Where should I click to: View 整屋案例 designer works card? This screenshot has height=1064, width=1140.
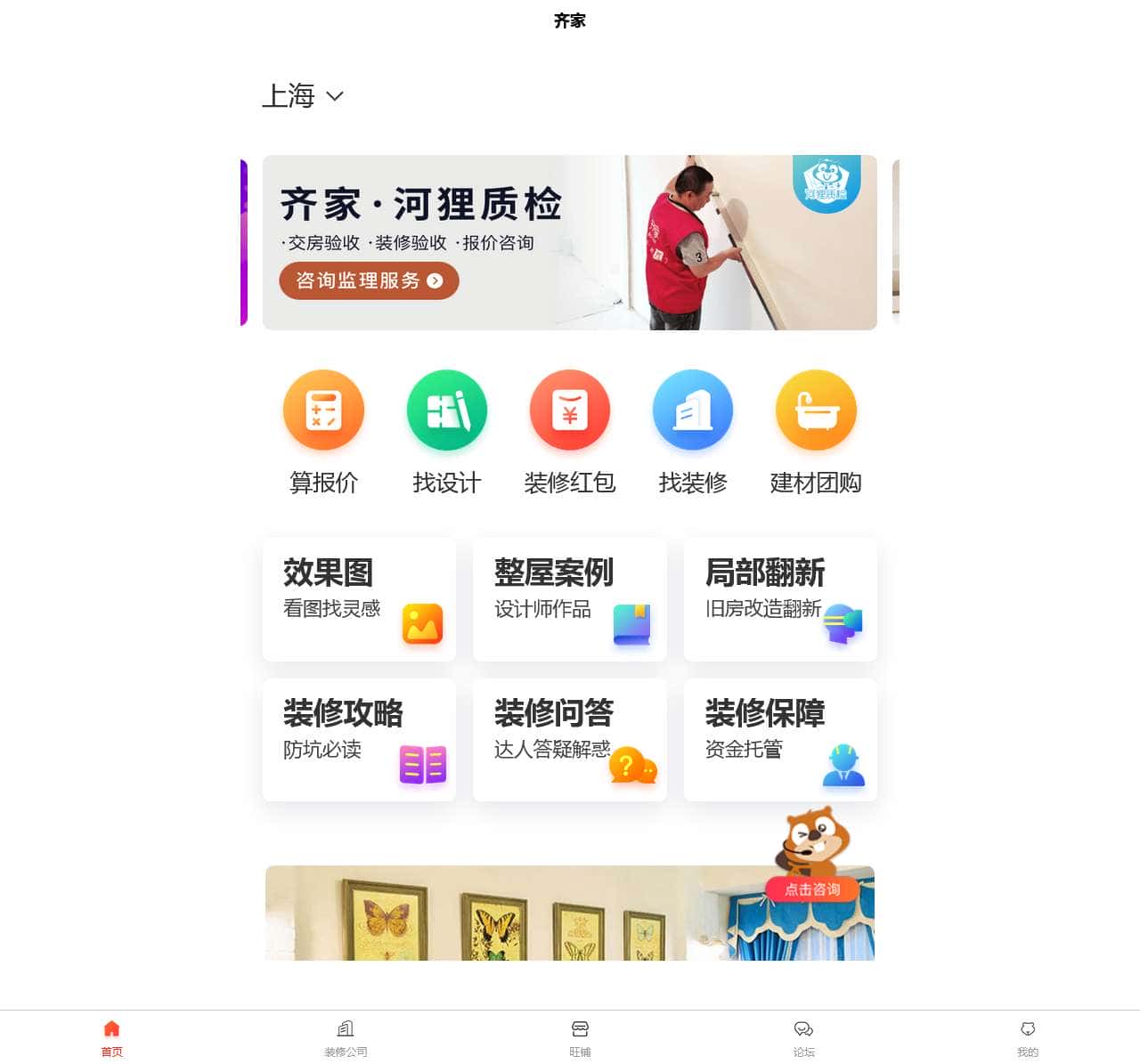[x=569, y=599]
